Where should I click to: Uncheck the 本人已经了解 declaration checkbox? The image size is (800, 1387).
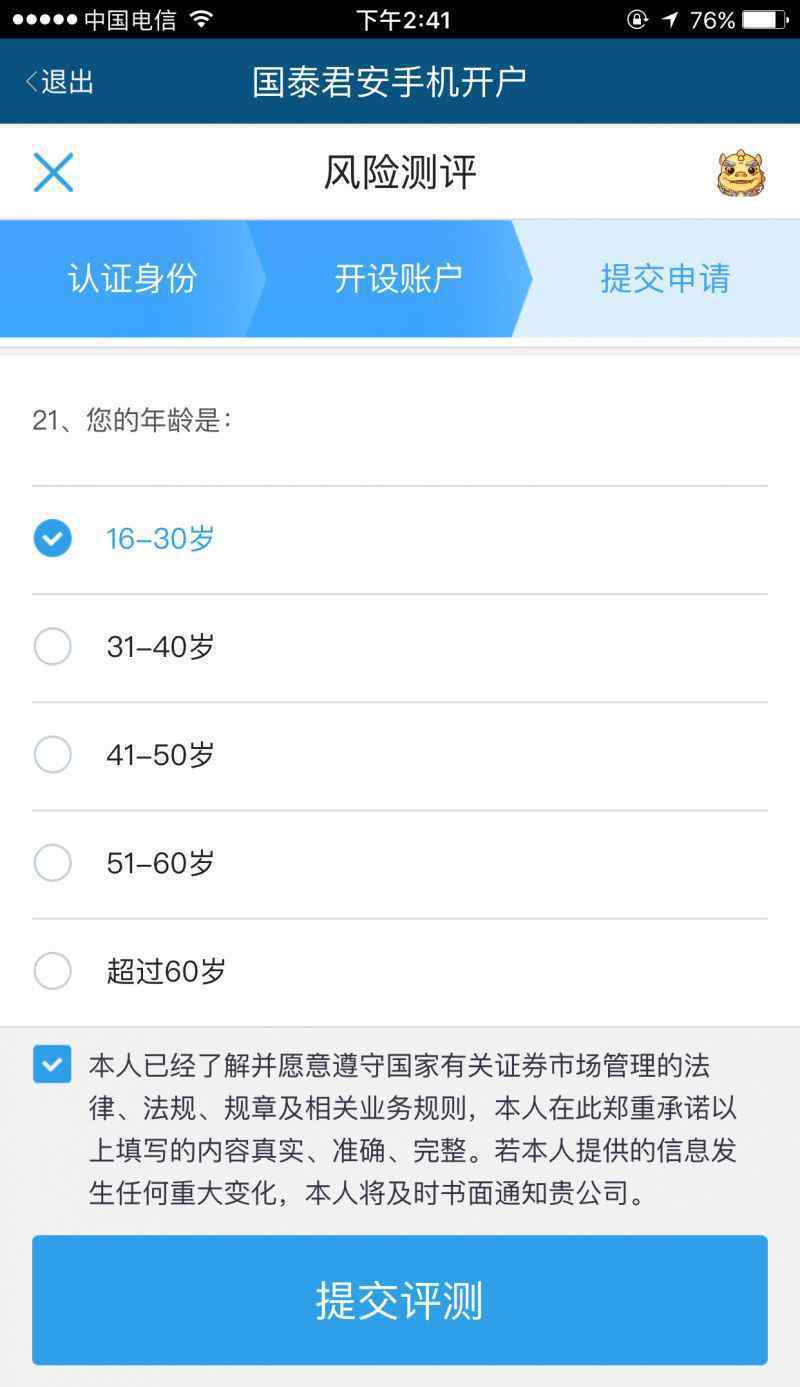click(x=52, y=1064)
